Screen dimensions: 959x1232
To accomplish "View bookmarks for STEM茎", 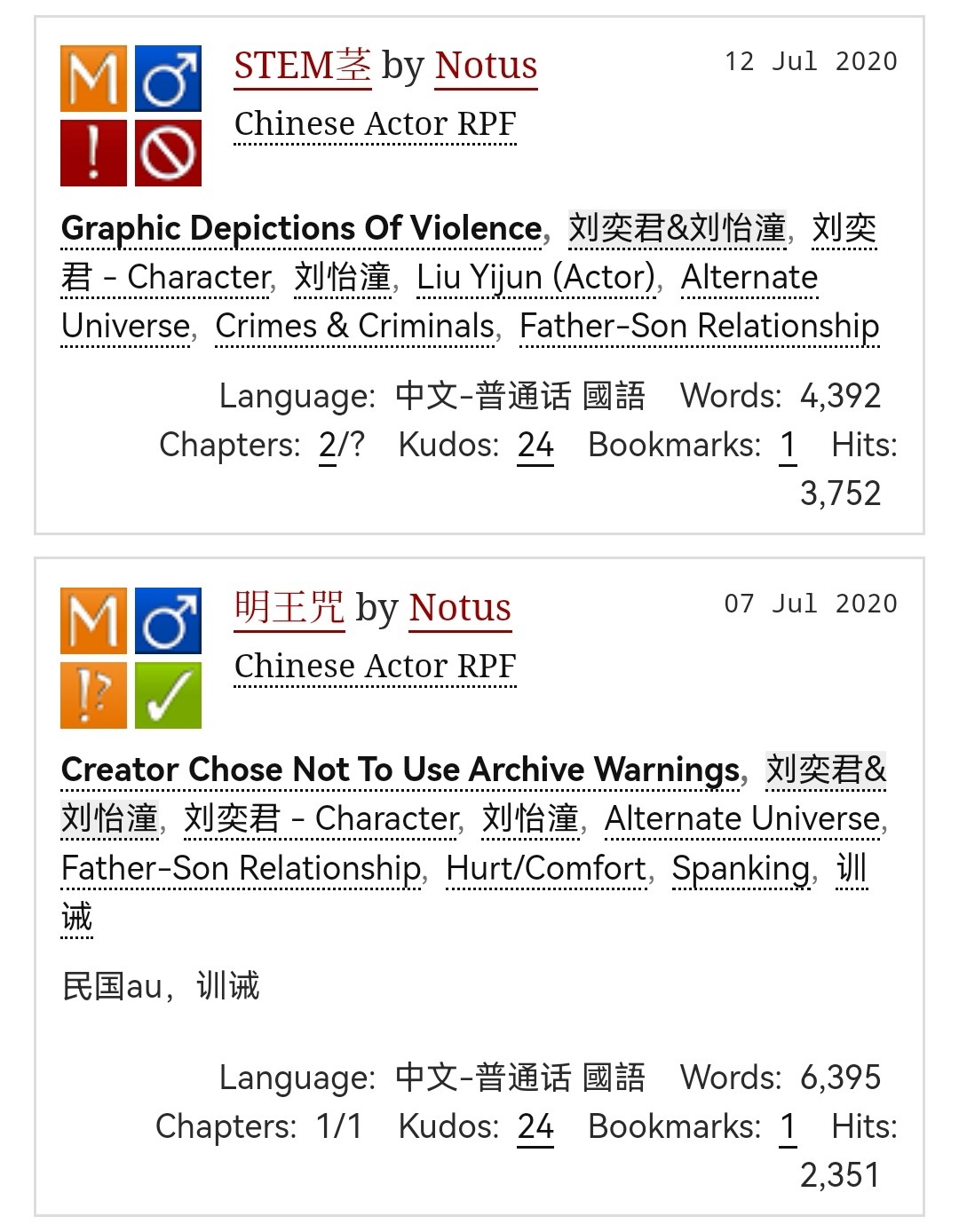I will [787, 445].
